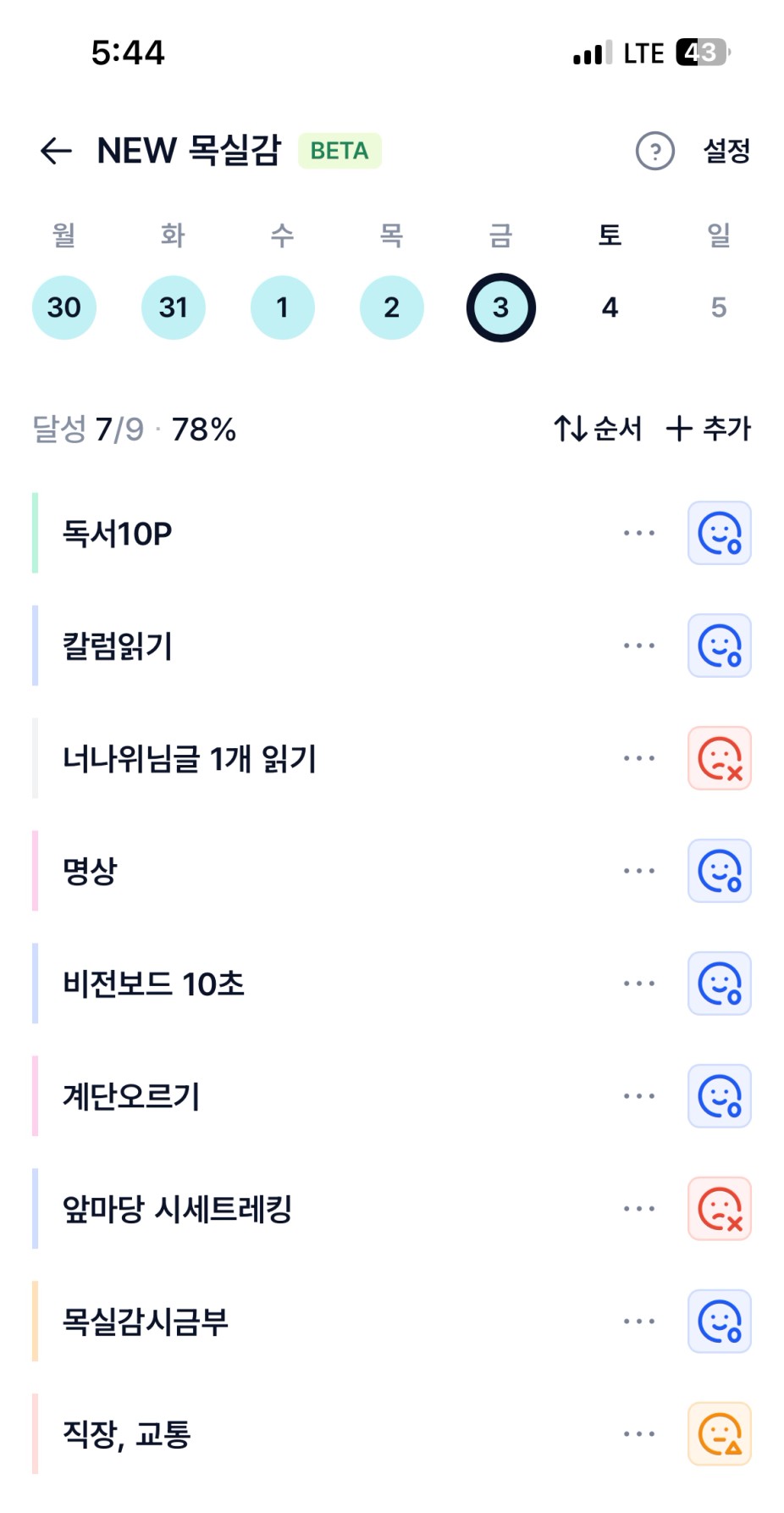Open more options for 칼럼읽기
Viewport: 784px width, 1513px height.
tap(638, 646)
